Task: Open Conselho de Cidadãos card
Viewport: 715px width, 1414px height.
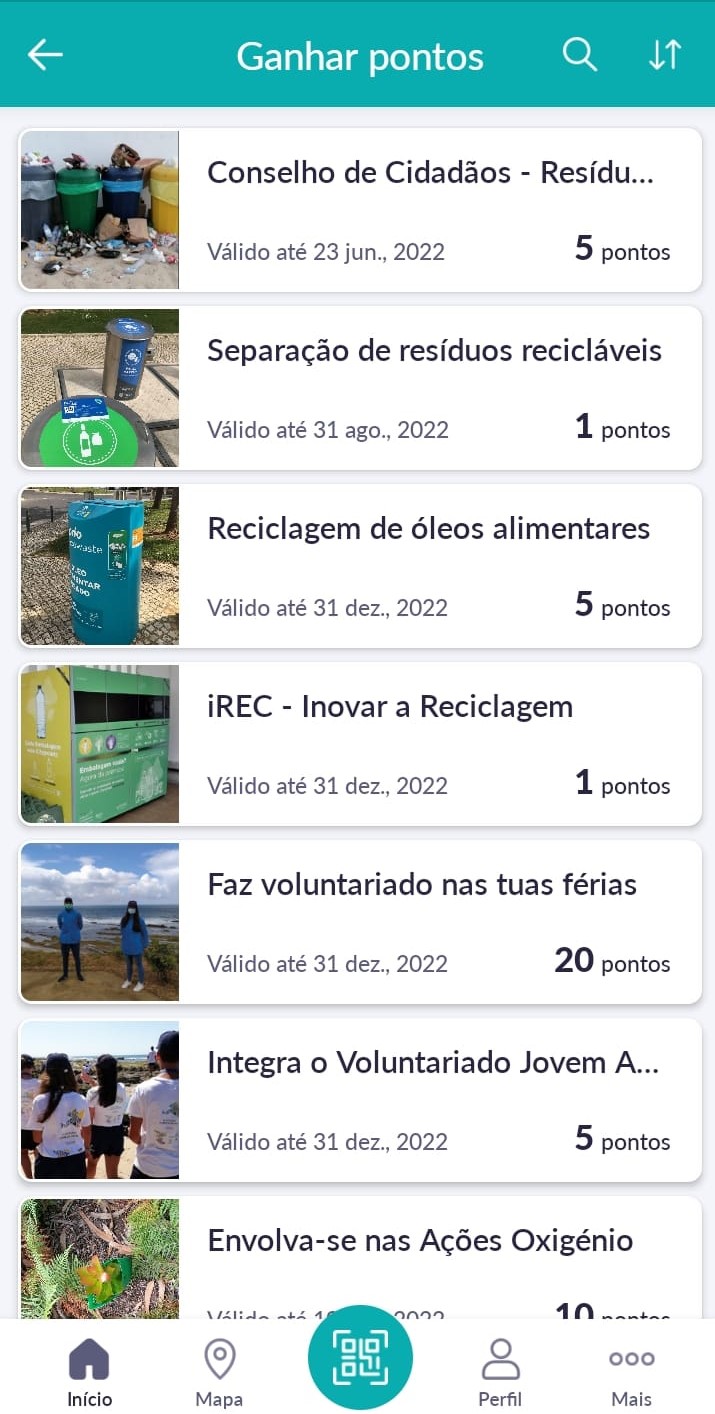Action: pyautogui.click(x=360, y=210)
